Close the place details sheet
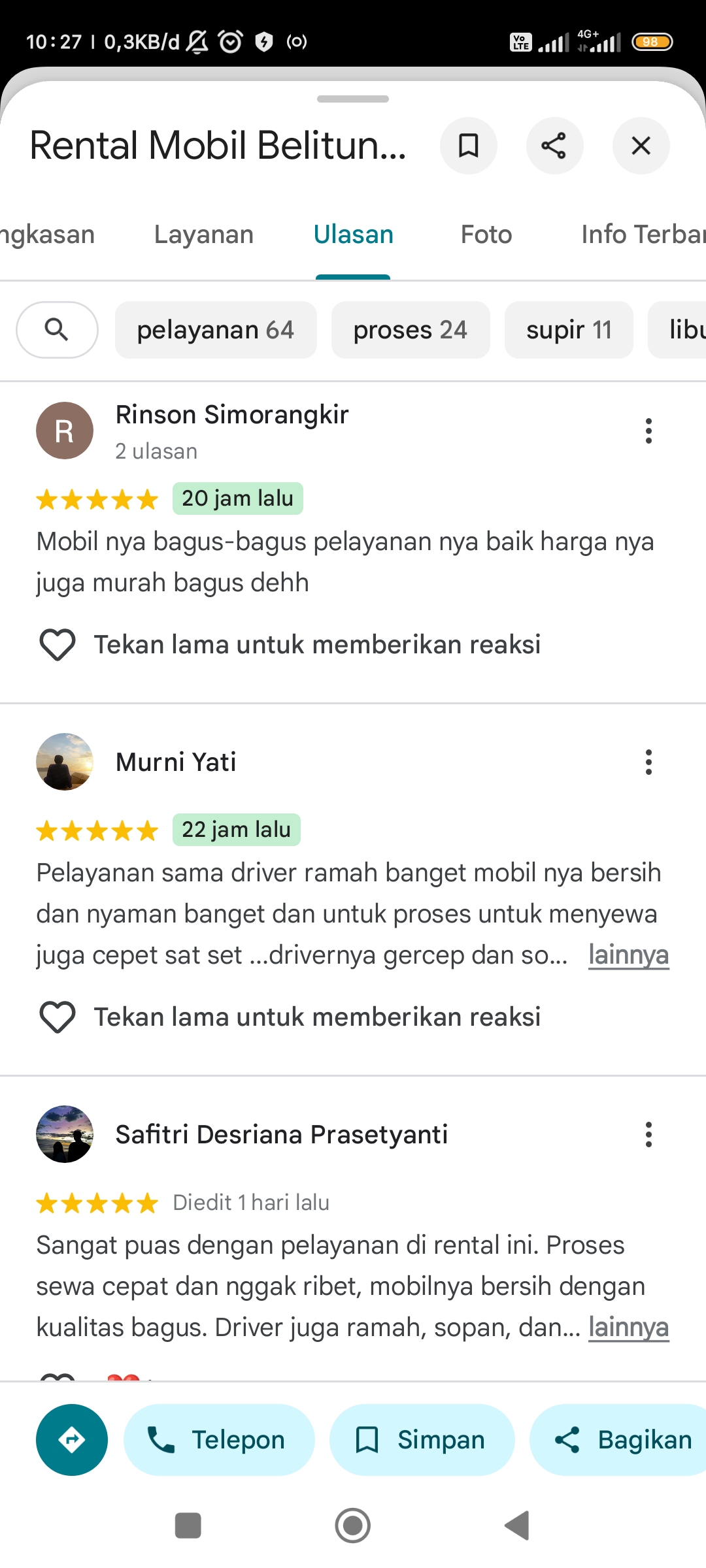Viewport: 706px width, 1568px height. click(641, 146)
